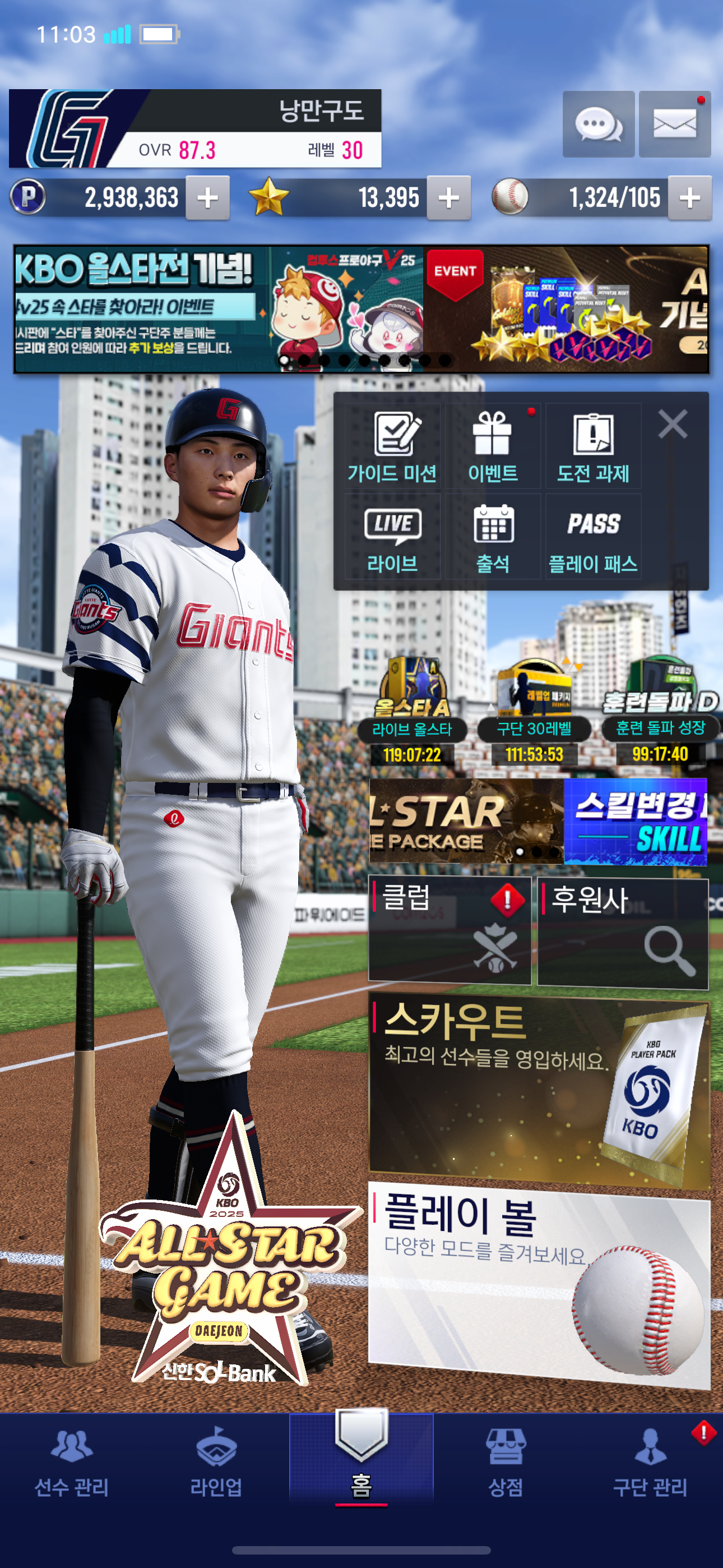Open 클럽 card
This screenshot has width=723, height=1568.
point(449,930)
